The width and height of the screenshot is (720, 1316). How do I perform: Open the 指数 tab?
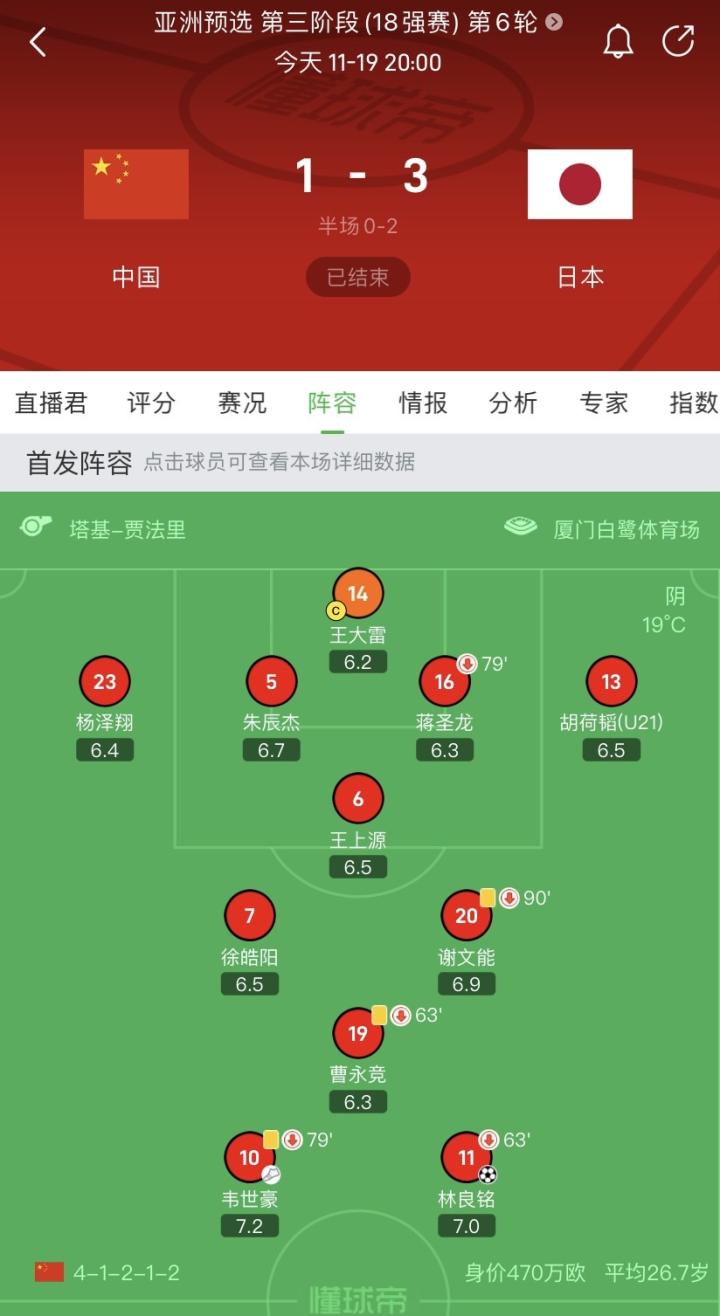(x=693, y=403)
